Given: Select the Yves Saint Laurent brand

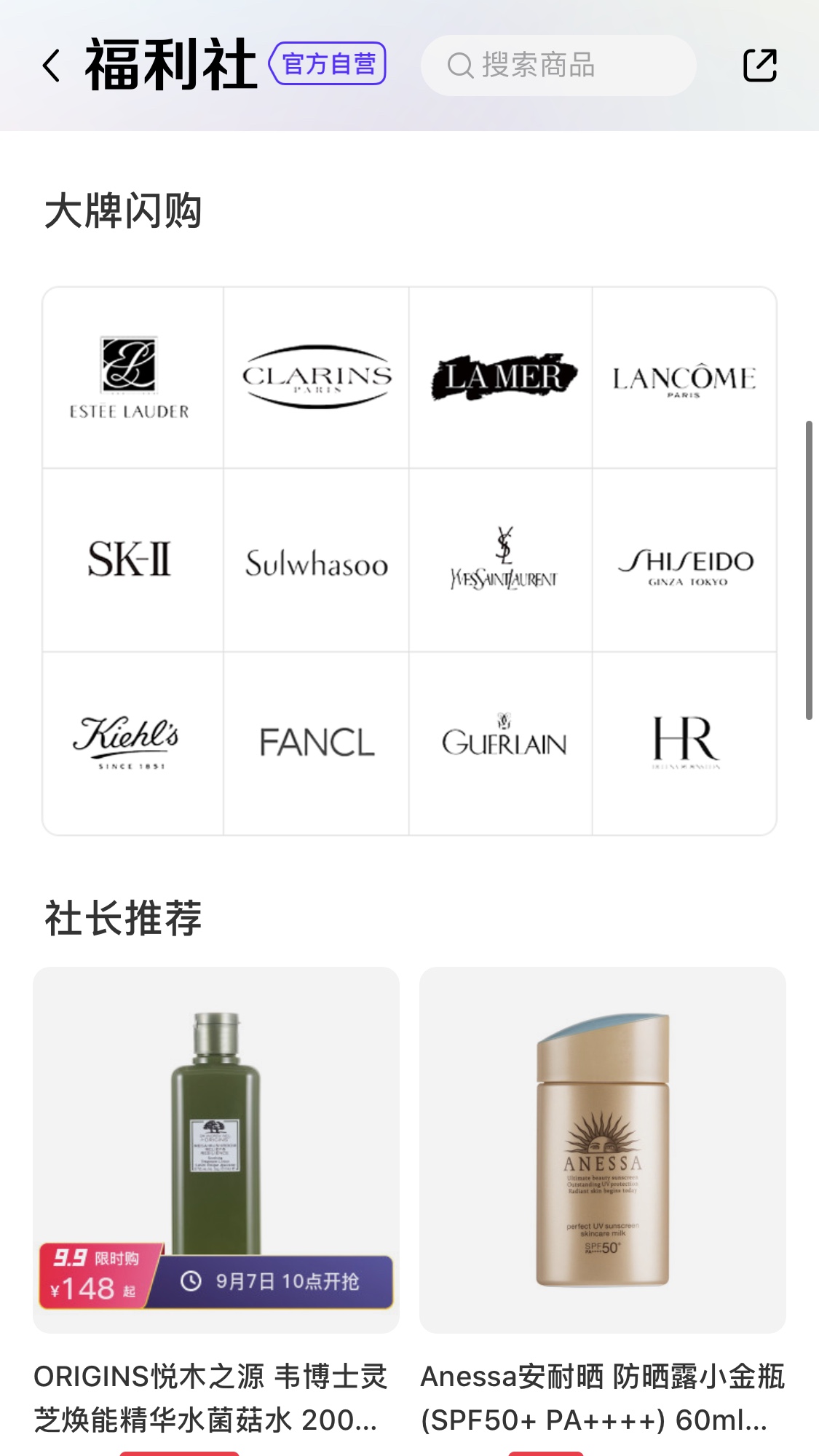Looking at the screenshot, I should coord(501,560).
